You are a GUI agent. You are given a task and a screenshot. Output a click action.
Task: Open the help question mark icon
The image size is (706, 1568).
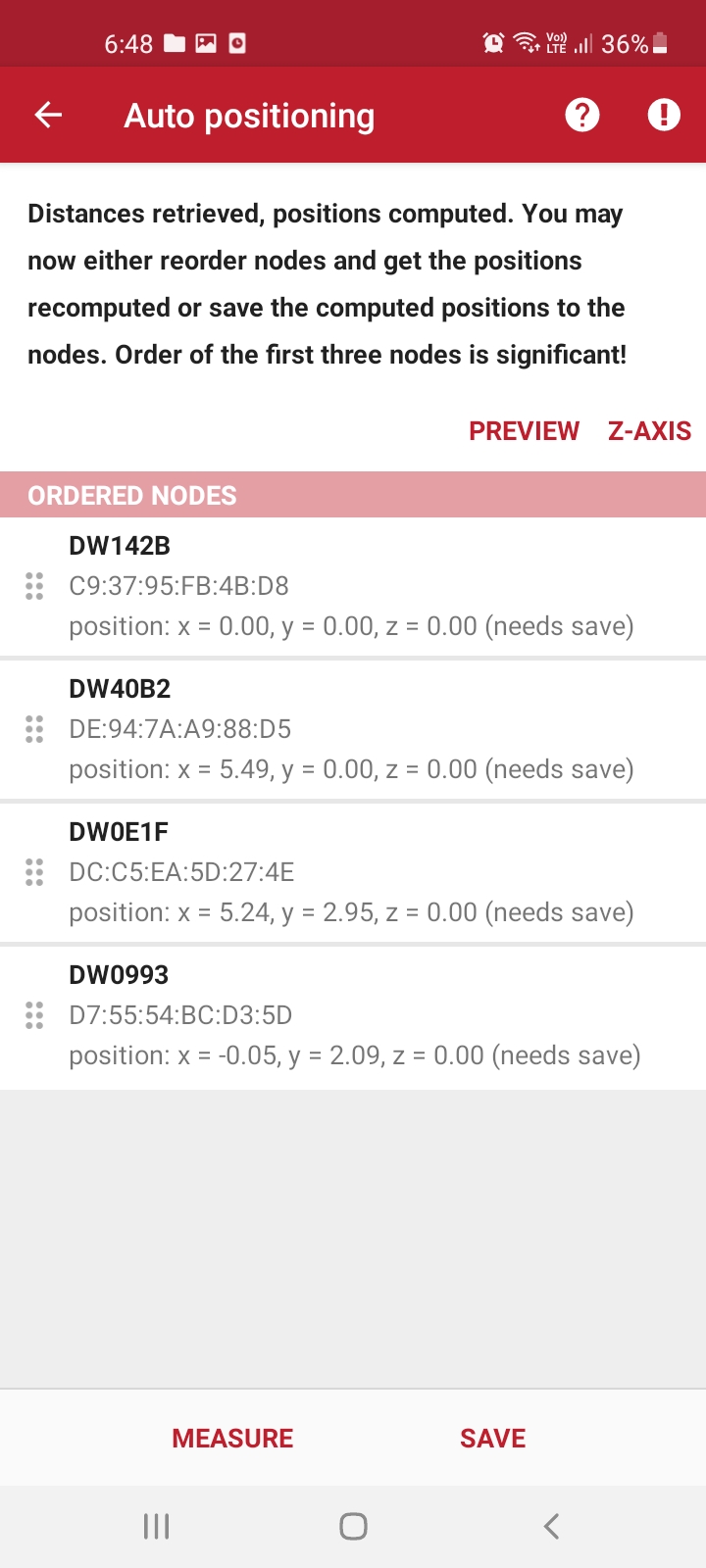tap(582, 116)
